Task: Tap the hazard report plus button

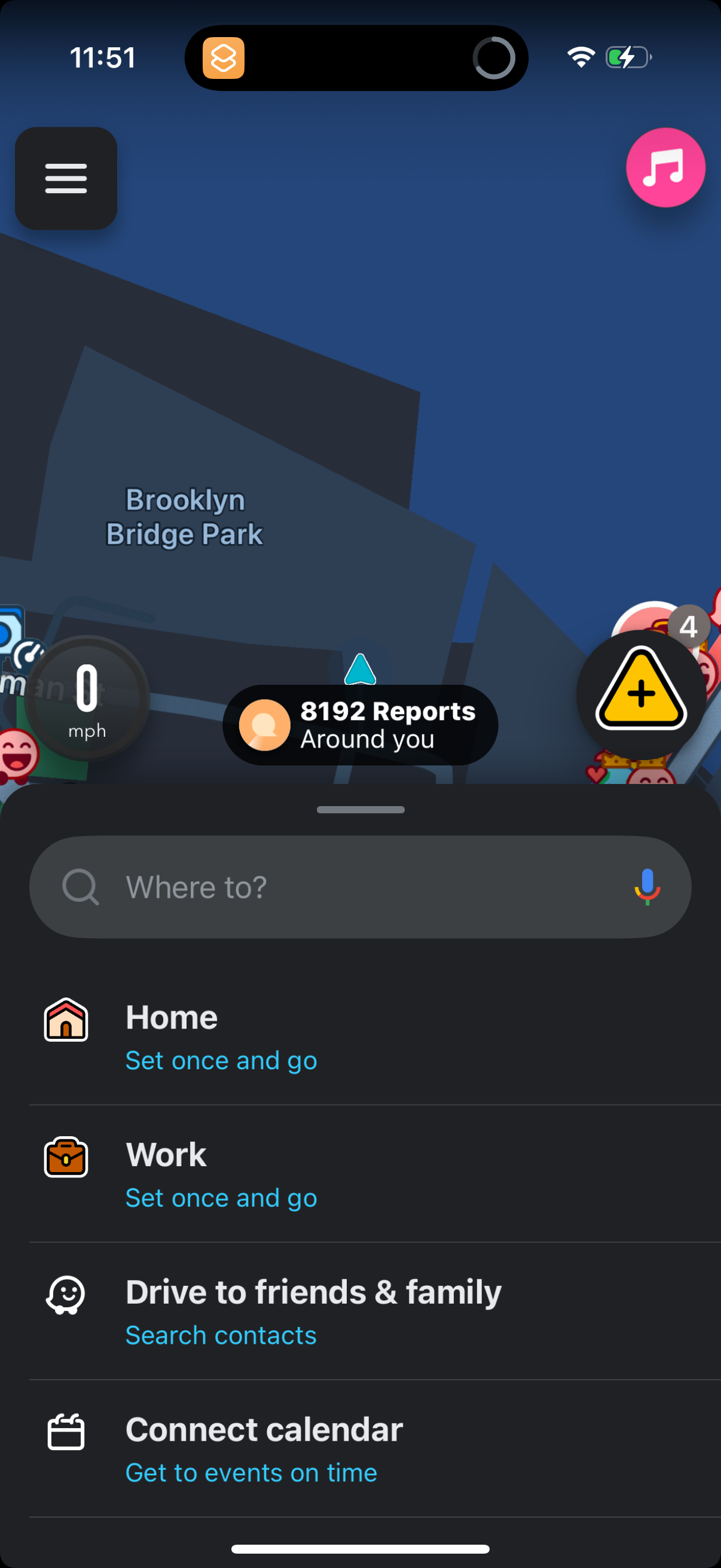Action: point(641,695)
